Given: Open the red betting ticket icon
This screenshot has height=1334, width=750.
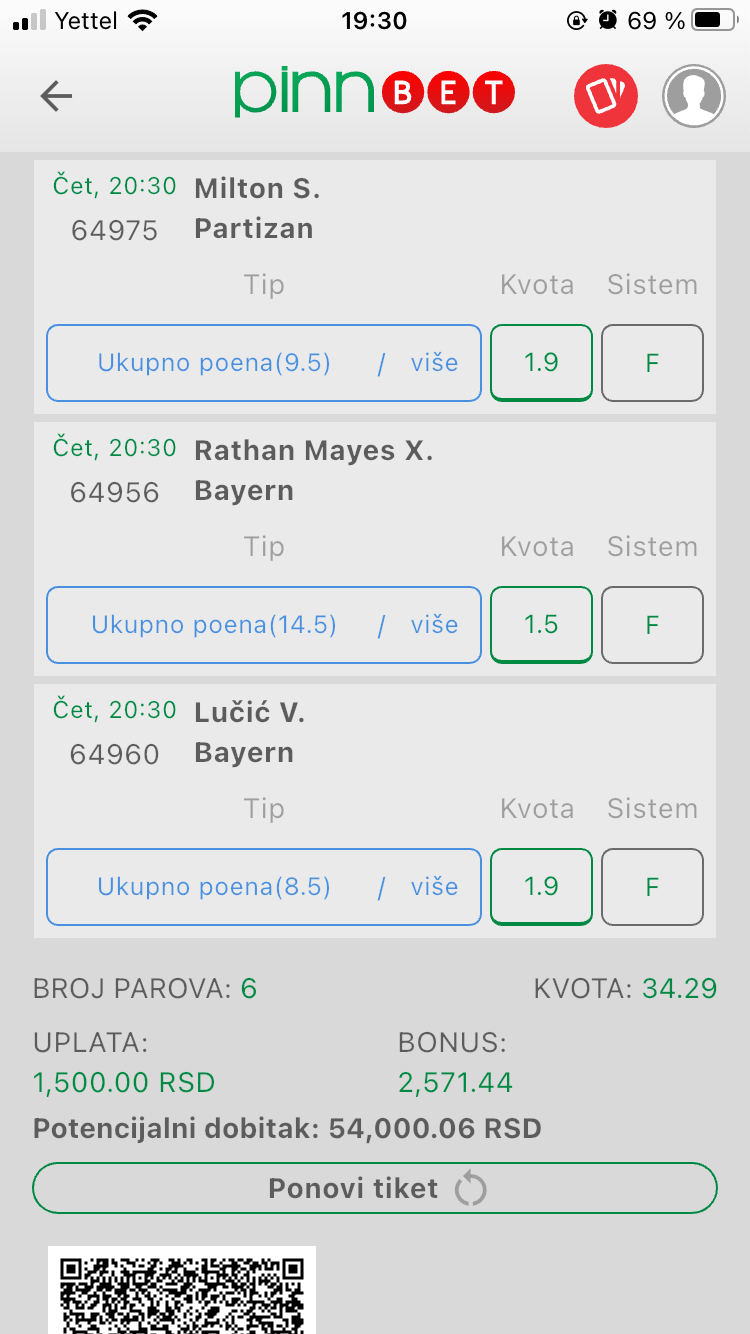Looking at the screenshot, I should [605, 96].
